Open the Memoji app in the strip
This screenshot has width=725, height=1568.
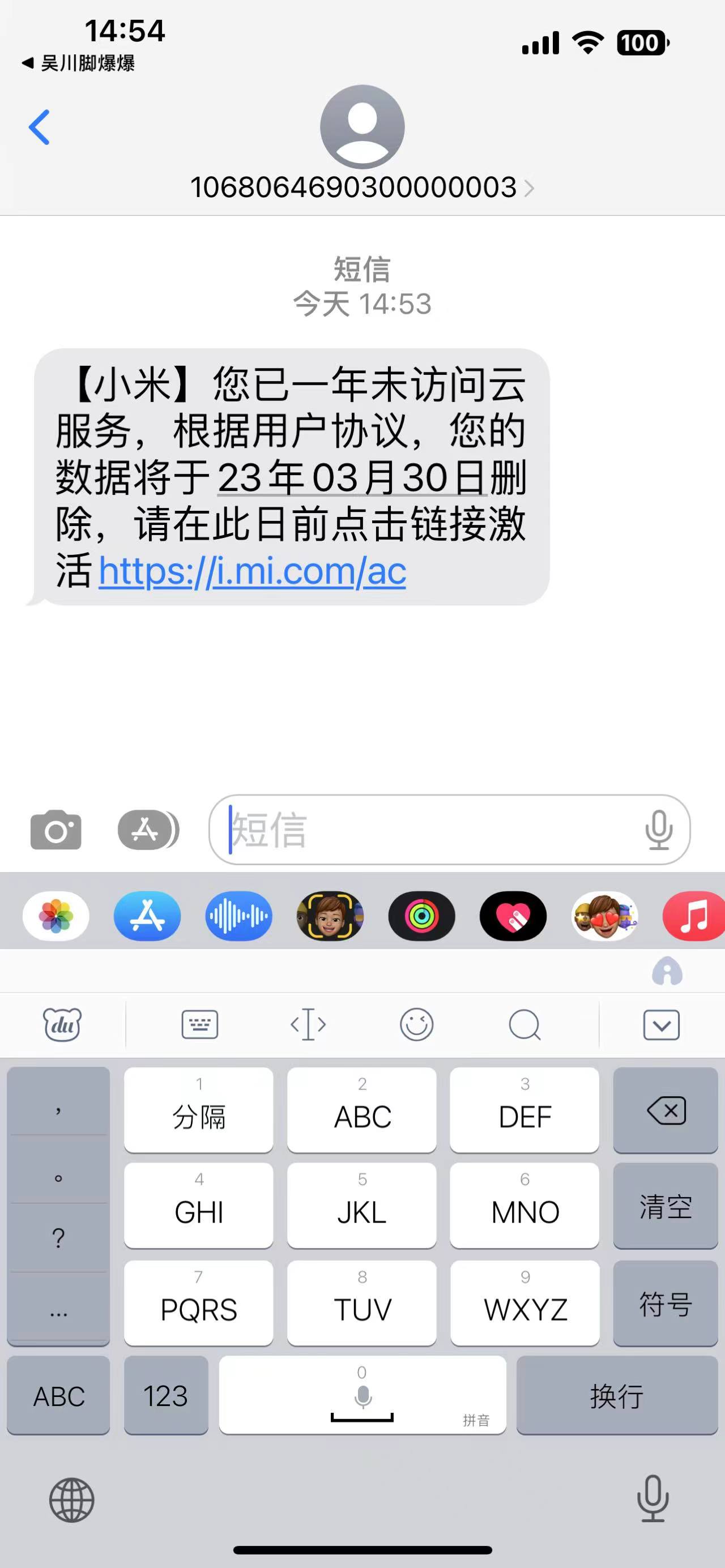(x=330, y=916)
